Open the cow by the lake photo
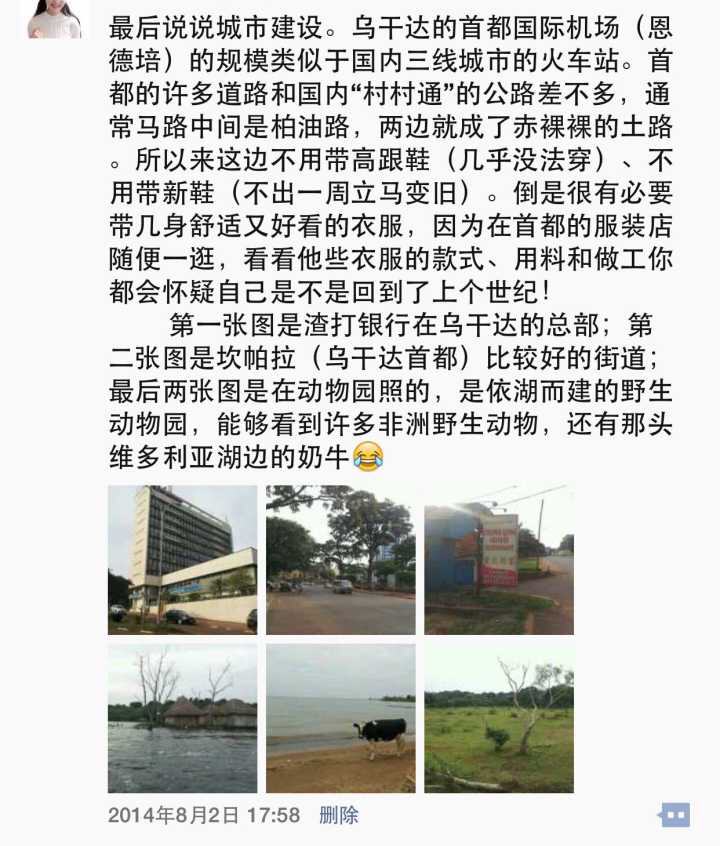 (341, 718)
